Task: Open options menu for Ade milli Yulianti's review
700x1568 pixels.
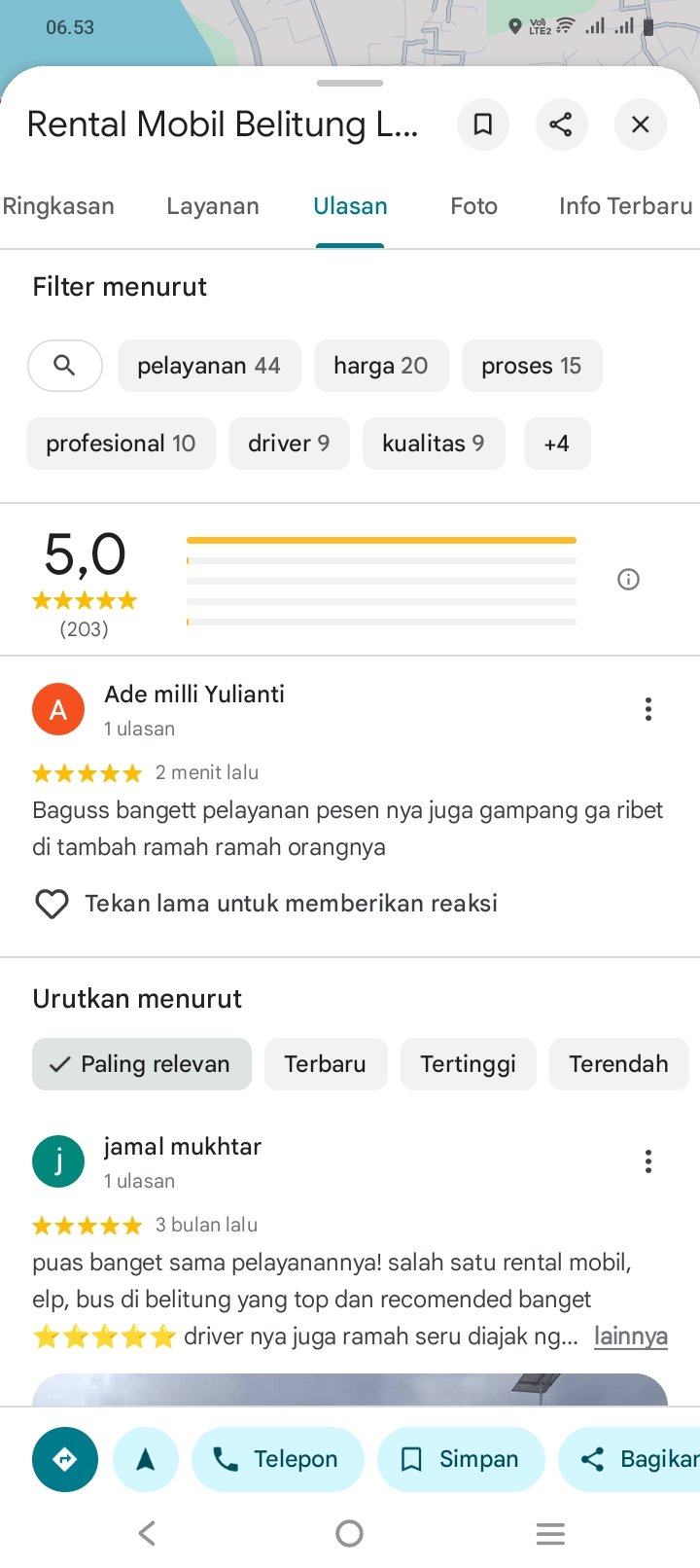Action: coord(648,709)
